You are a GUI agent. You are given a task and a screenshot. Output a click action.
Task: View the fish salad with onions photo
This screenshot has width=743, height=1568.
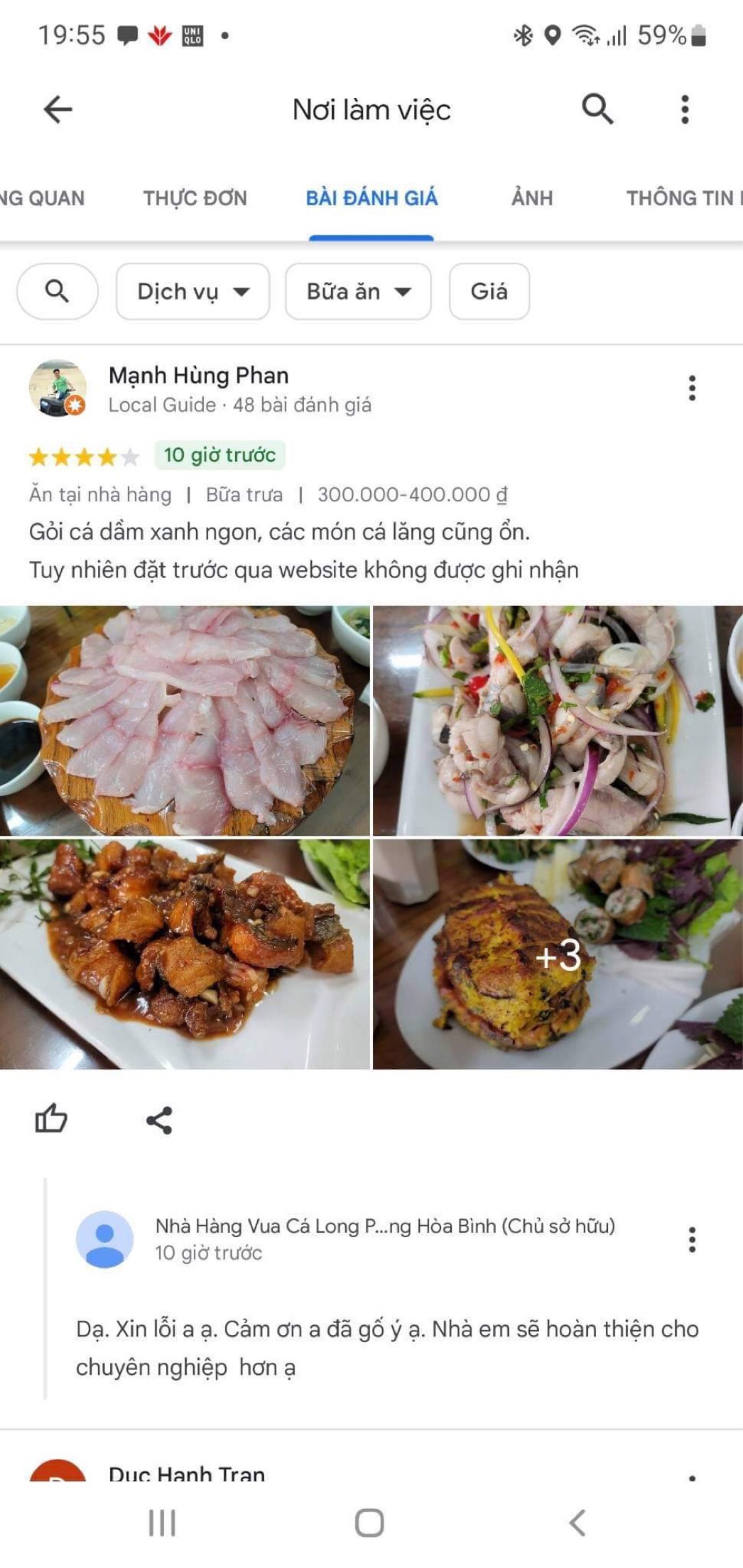[x=558, y=720]
